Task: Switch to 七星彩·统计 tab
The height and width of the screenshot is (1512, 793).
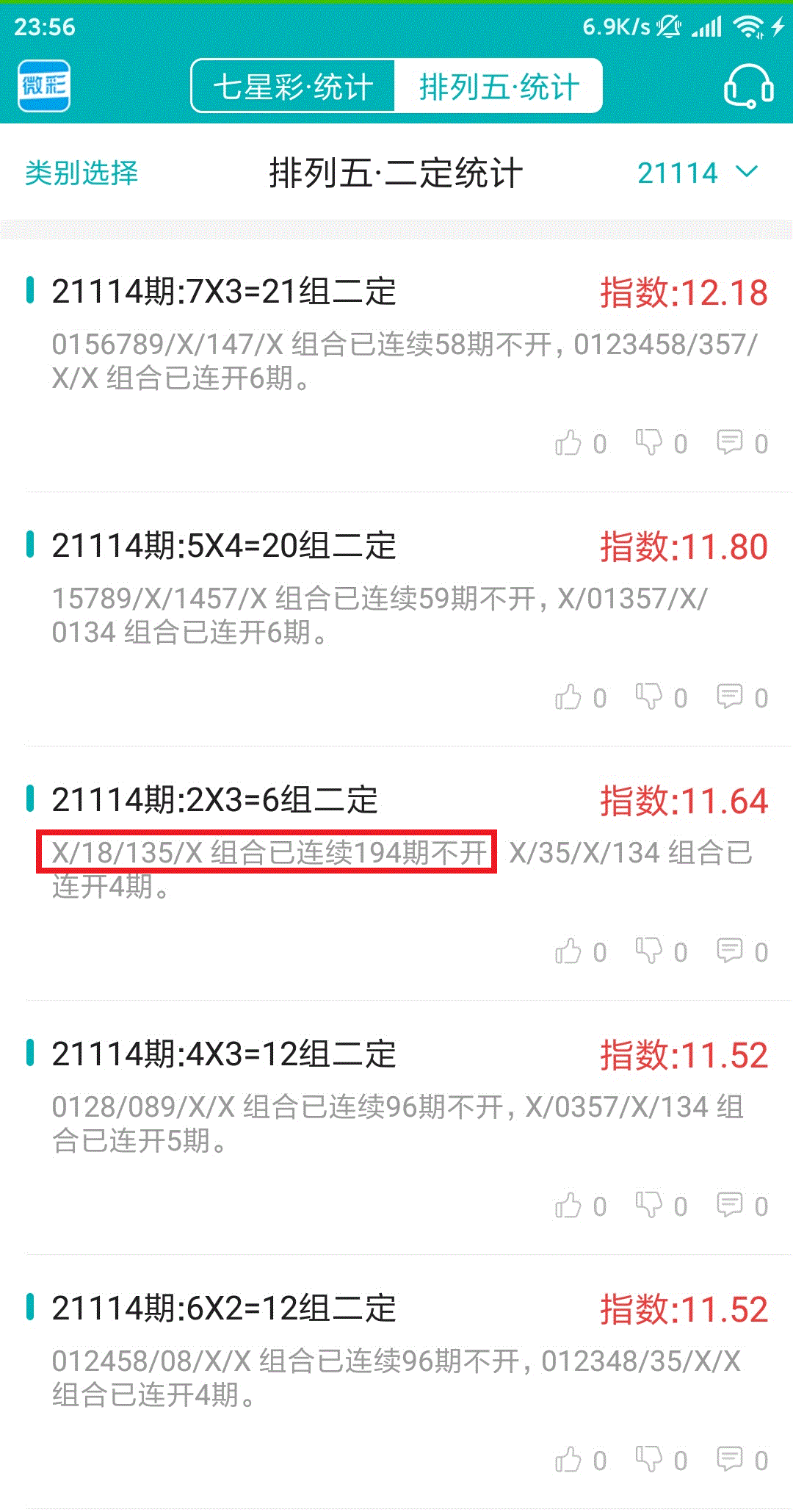Action: (293, 87)
